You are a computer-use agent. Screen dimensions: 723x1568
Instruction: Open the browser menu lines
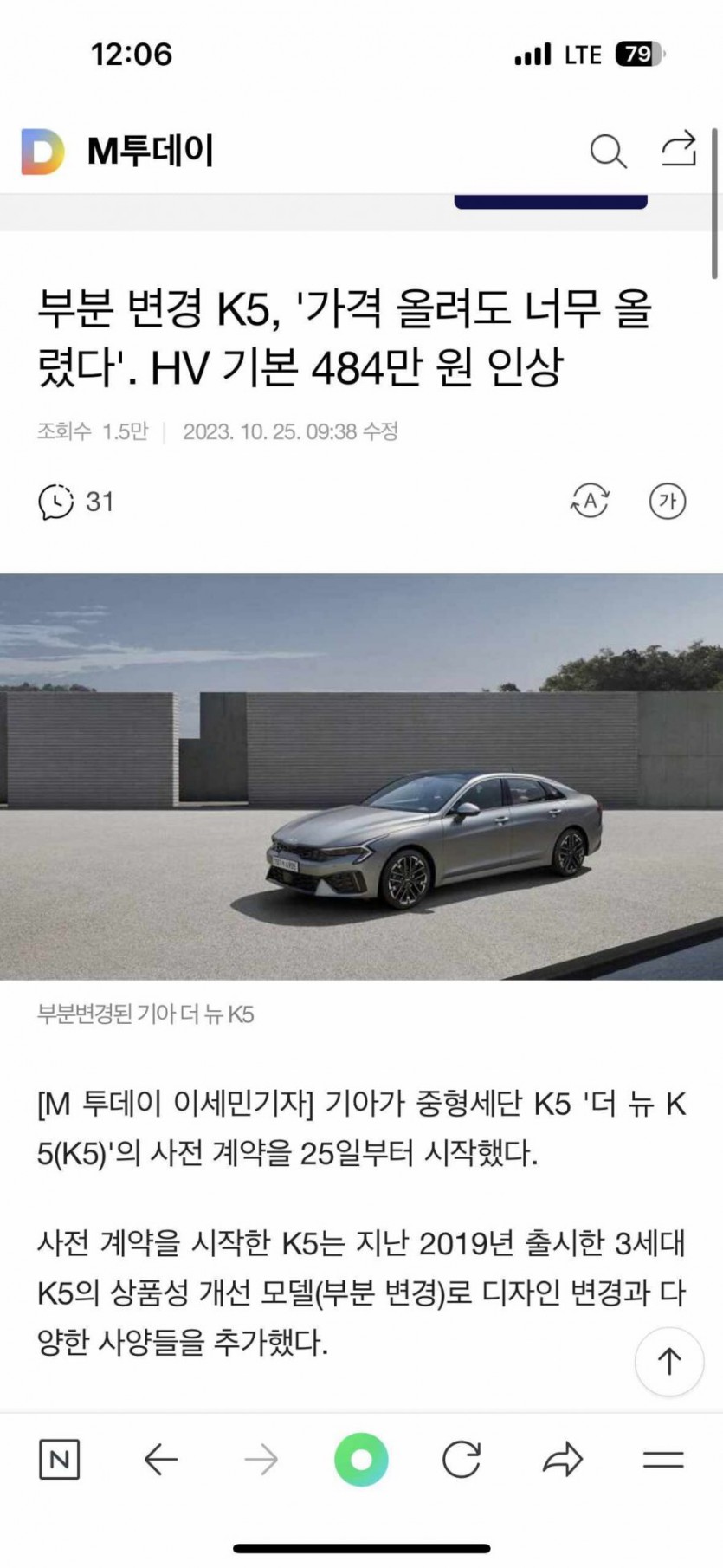(663, 1461)
